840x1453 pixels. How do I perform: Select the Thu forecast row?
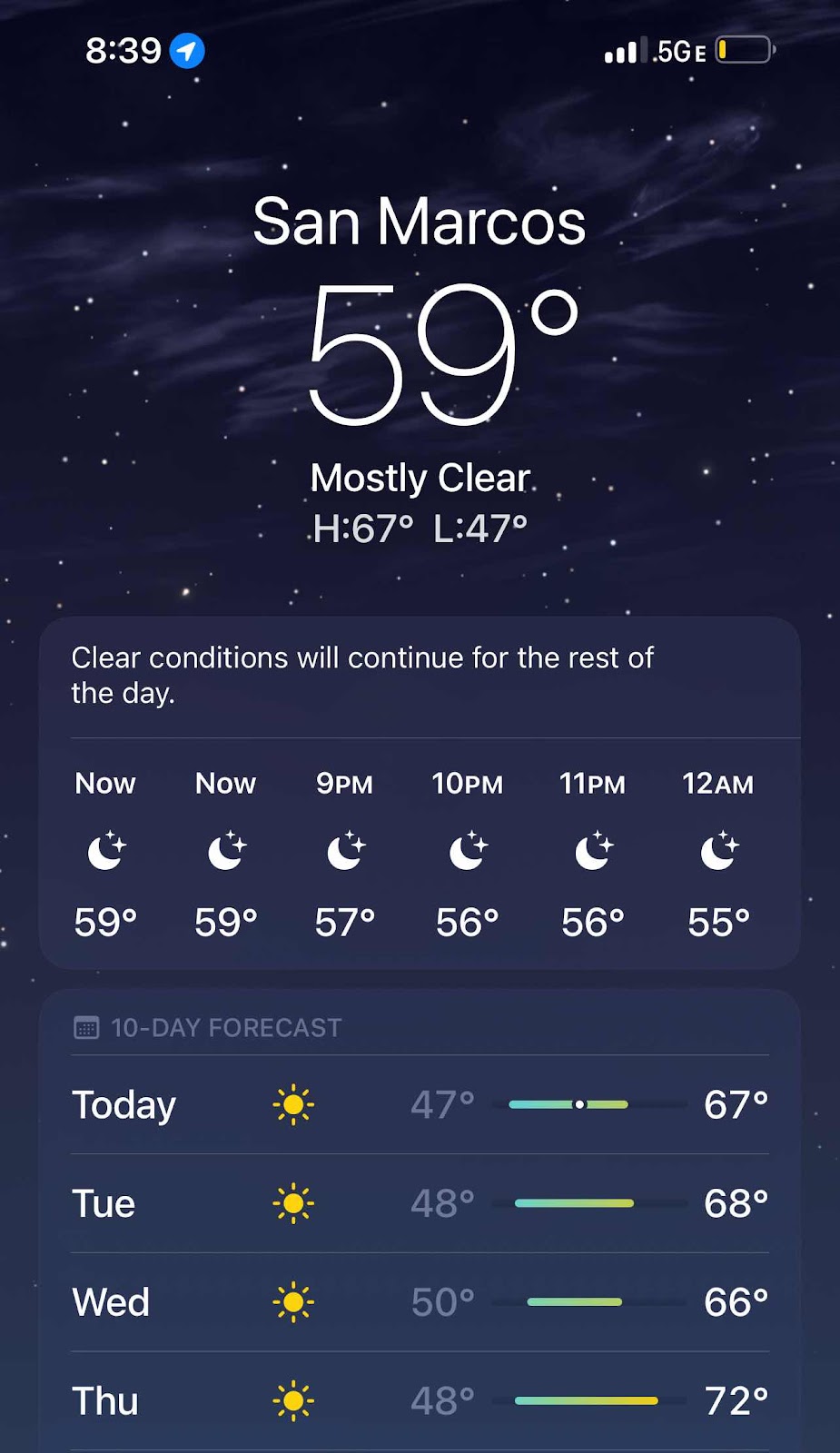tap(420, 1401)
